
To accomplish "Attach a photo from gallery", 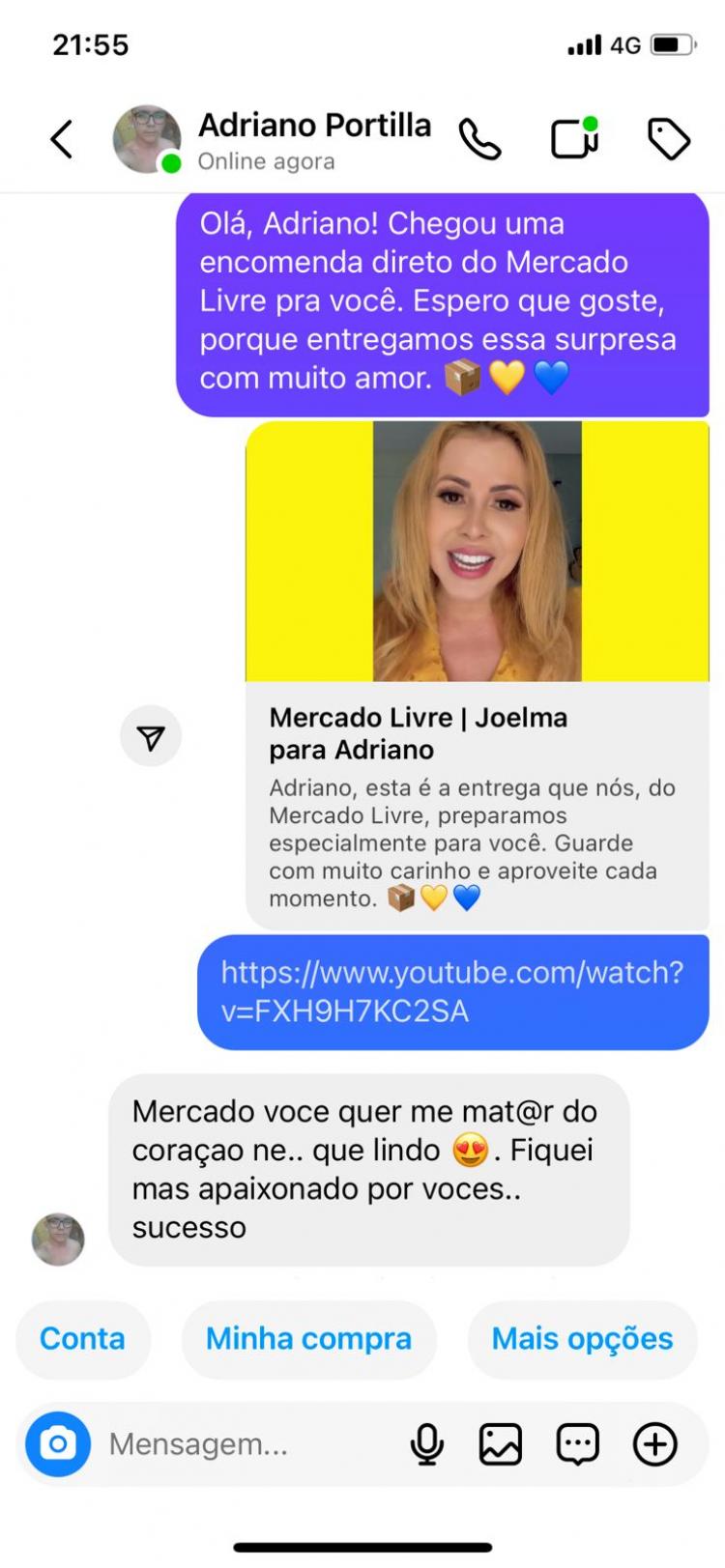I will tap(501, 1444).
